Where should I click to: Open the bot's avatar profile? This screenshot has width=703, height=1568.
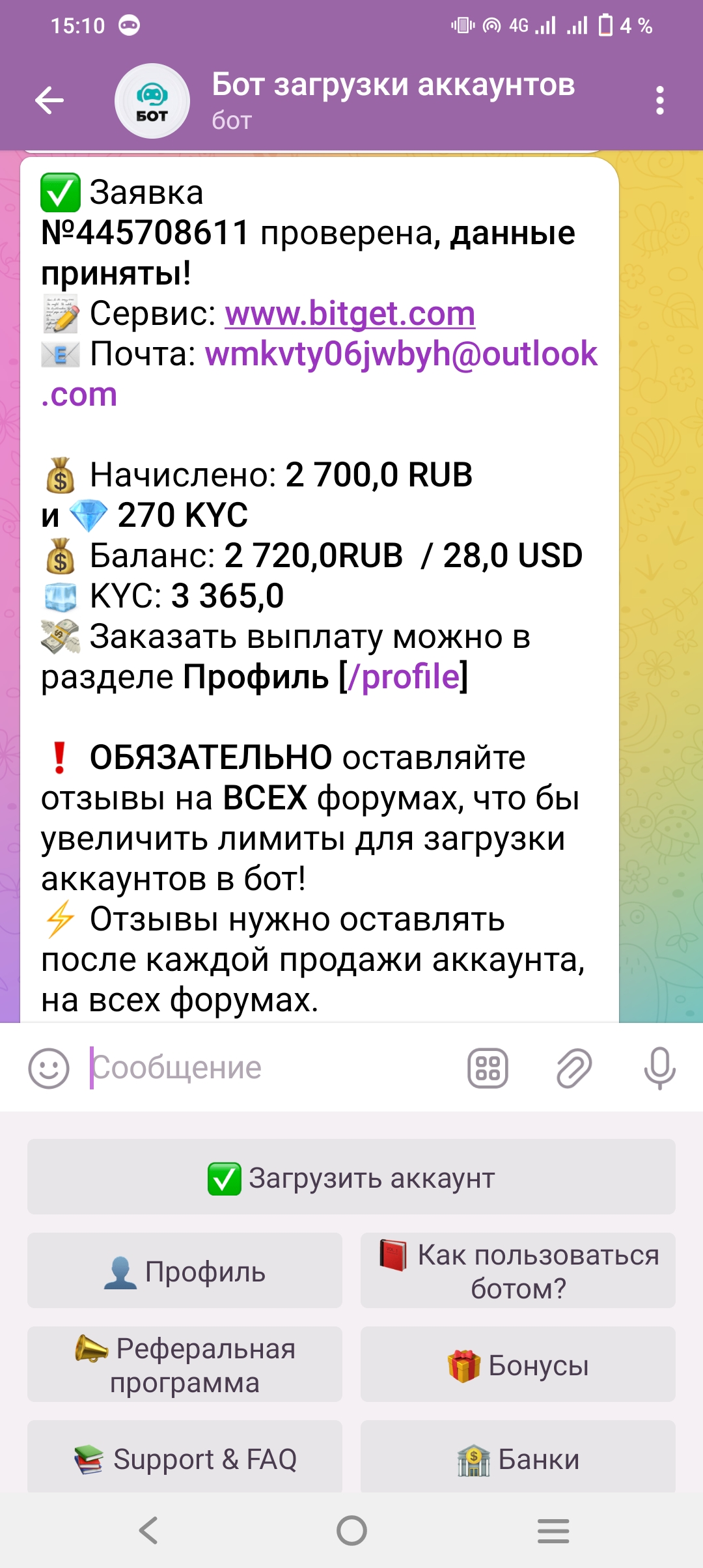coord(152,101)
